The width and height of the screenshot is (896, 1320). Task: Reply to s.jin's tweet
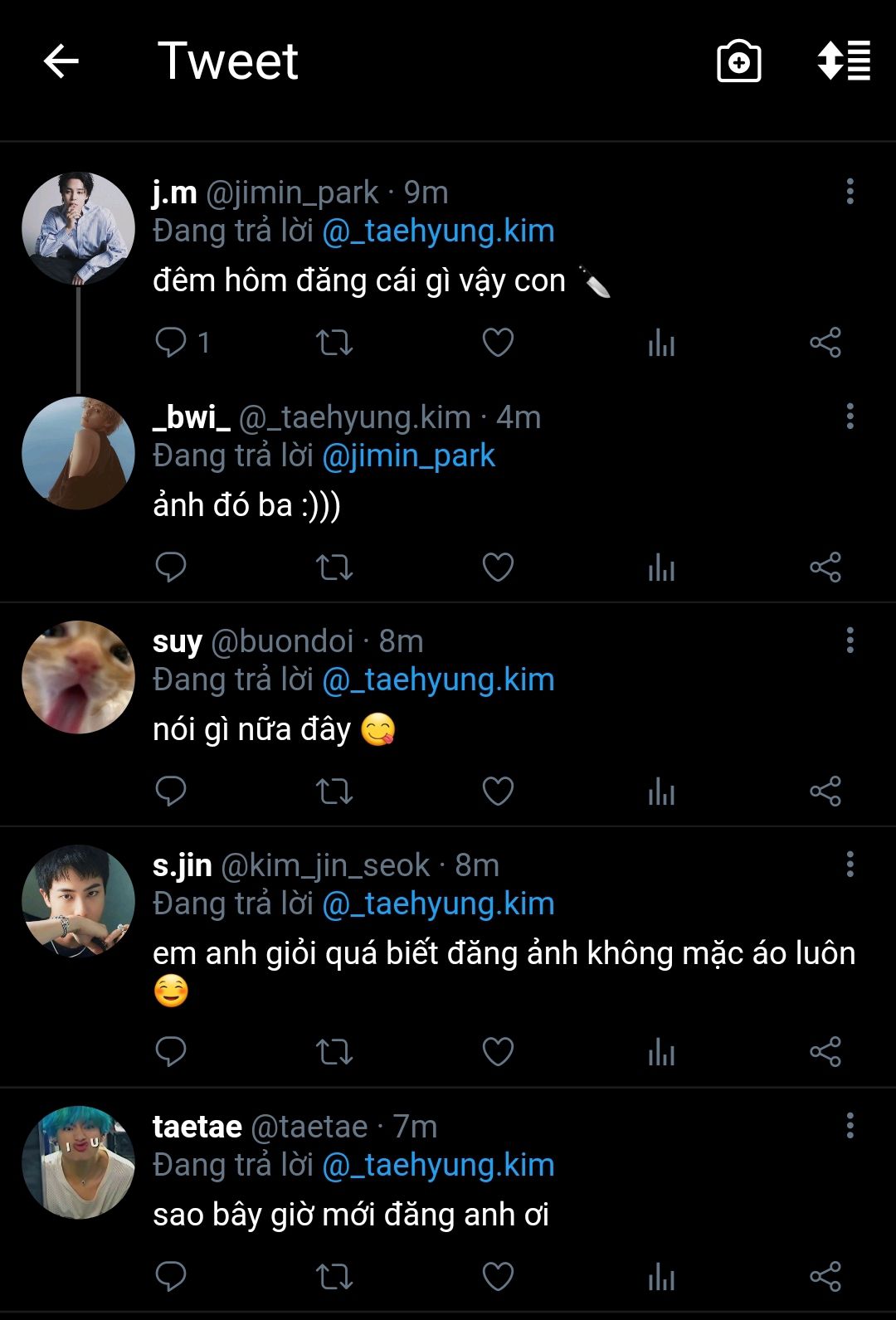tap(171, 1052)
